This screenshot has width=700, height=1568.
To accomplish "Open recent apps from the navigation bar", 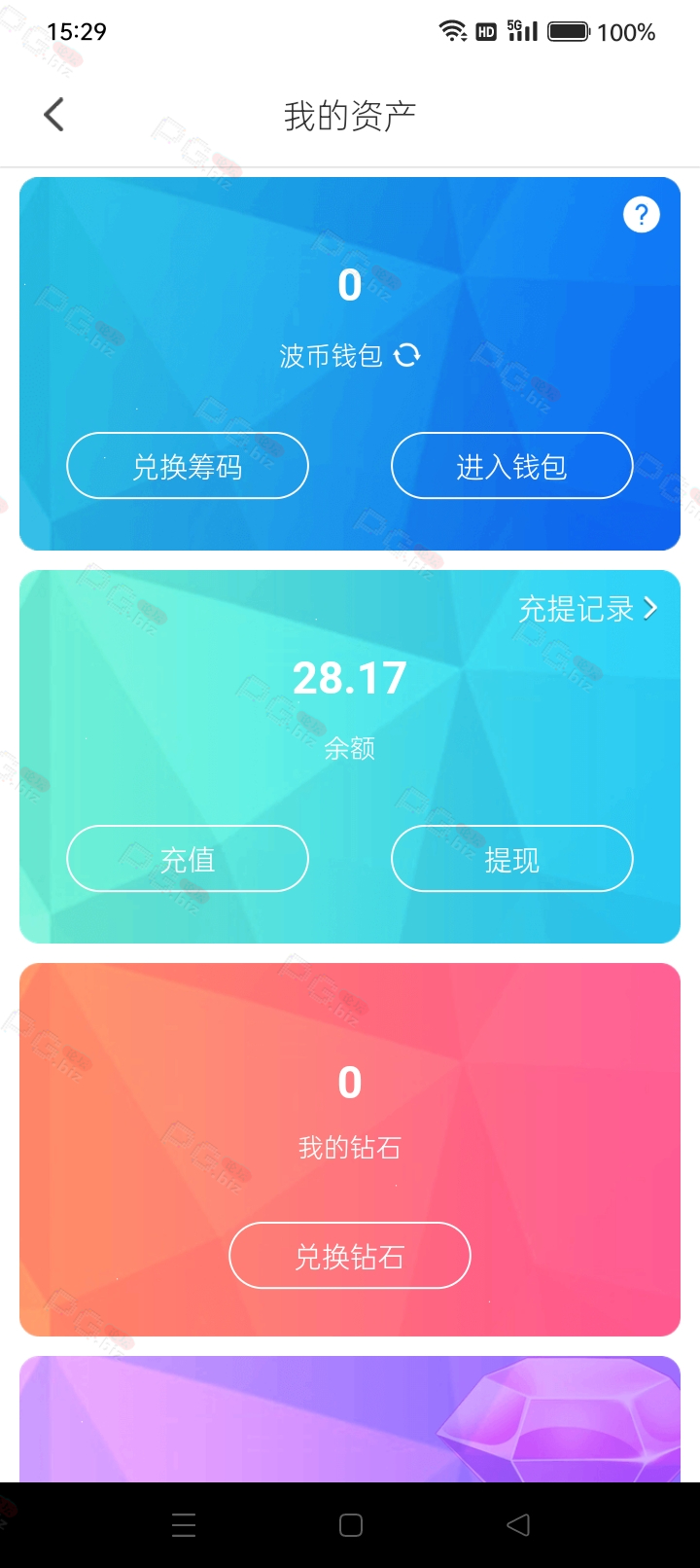I will tap(184, 1525).
